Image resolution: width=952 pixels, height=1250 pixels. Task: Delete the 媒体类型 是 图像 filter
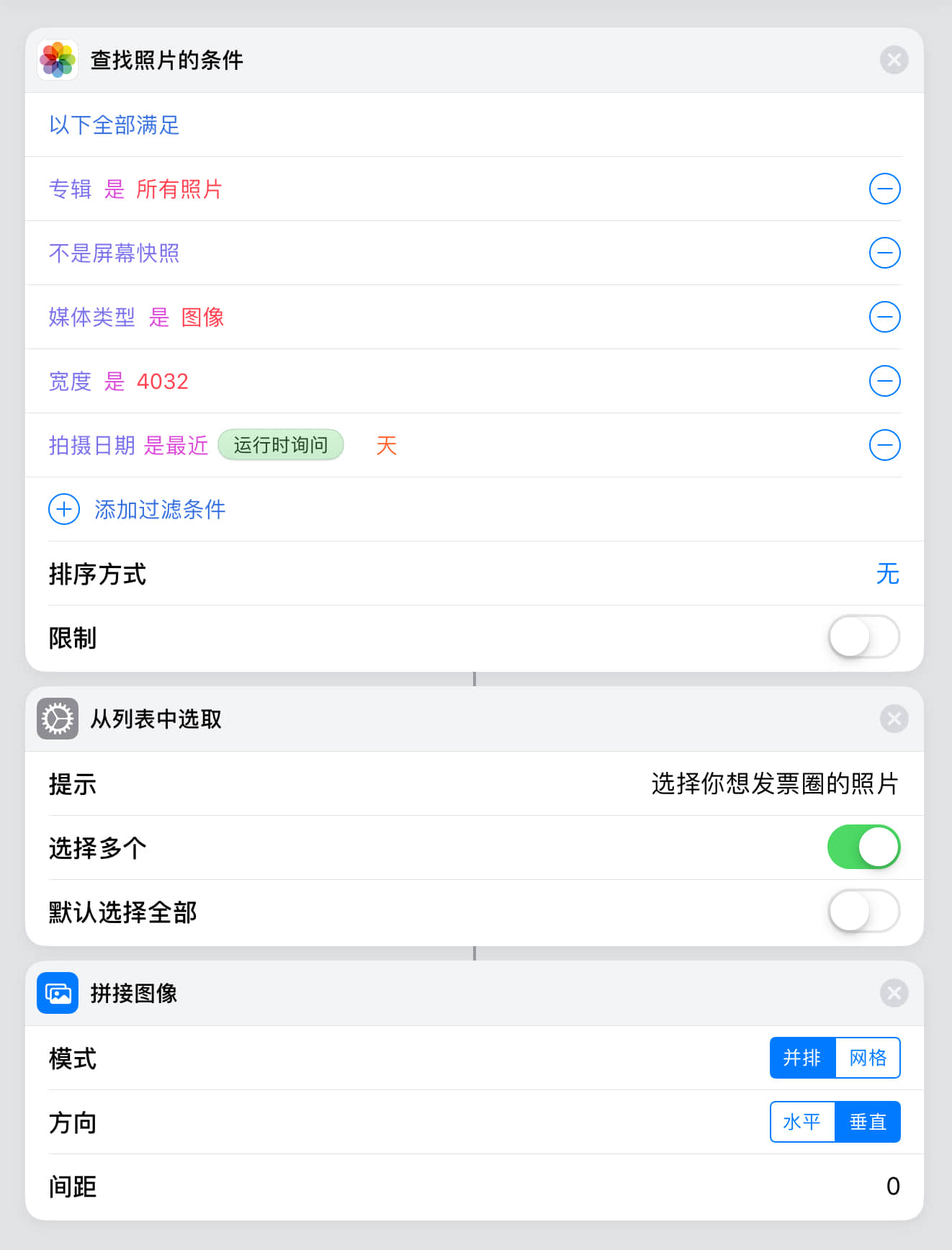click(x=884, y=317)
